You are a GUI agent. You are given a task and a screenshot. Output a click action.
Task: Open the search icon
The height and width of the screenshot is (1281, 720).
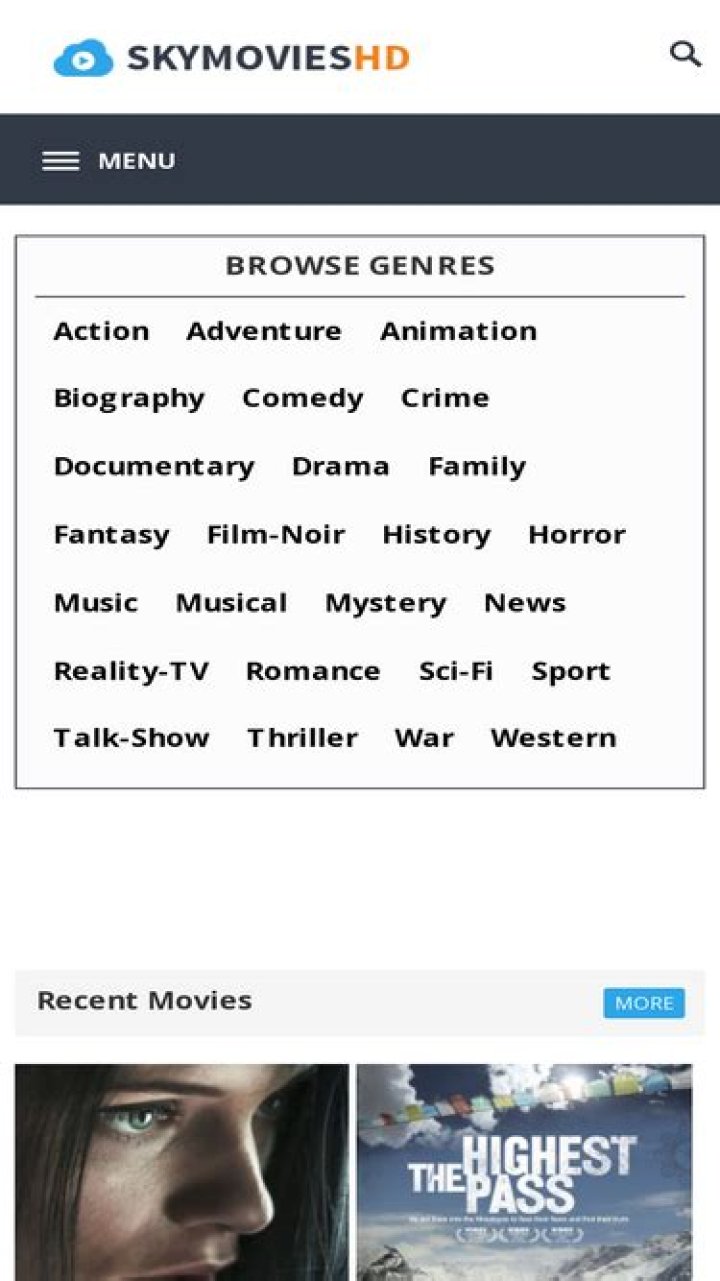click(x=685, y=54)
